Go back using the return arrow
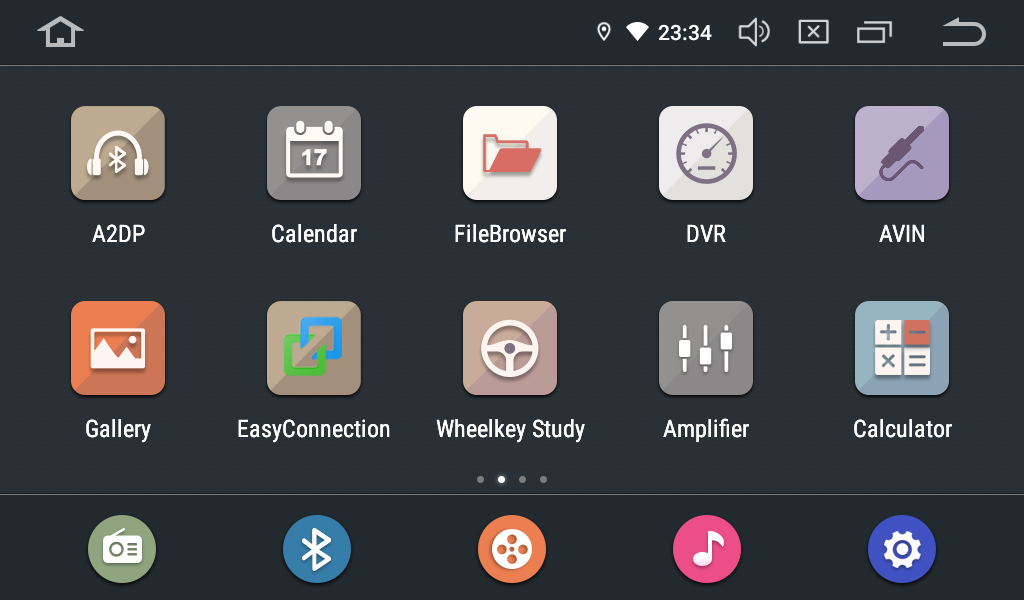This screenshot has height=600, width=1024. point(963,33)
